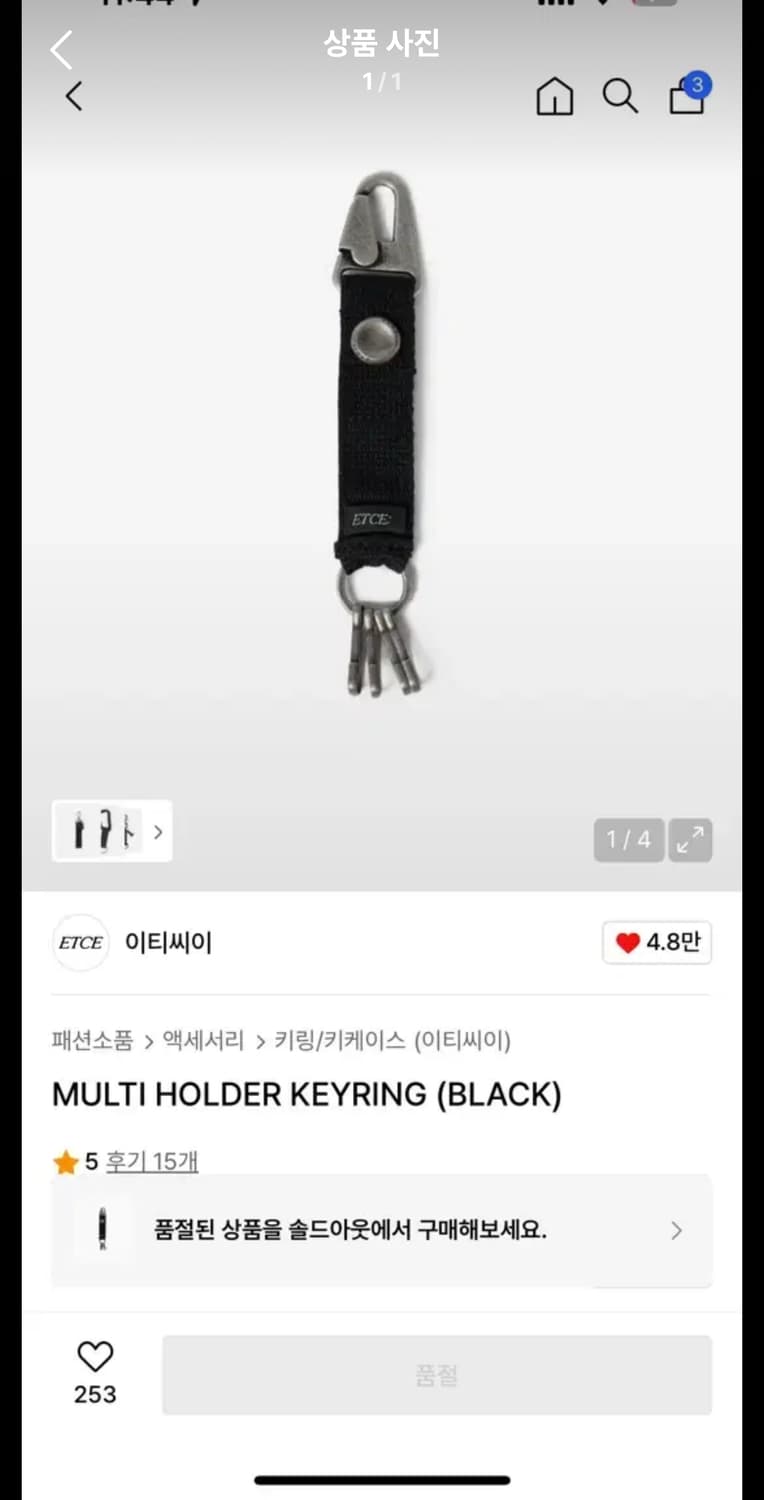Open the home screen via house icon
764x1500 pixels.
coord(554,96)
